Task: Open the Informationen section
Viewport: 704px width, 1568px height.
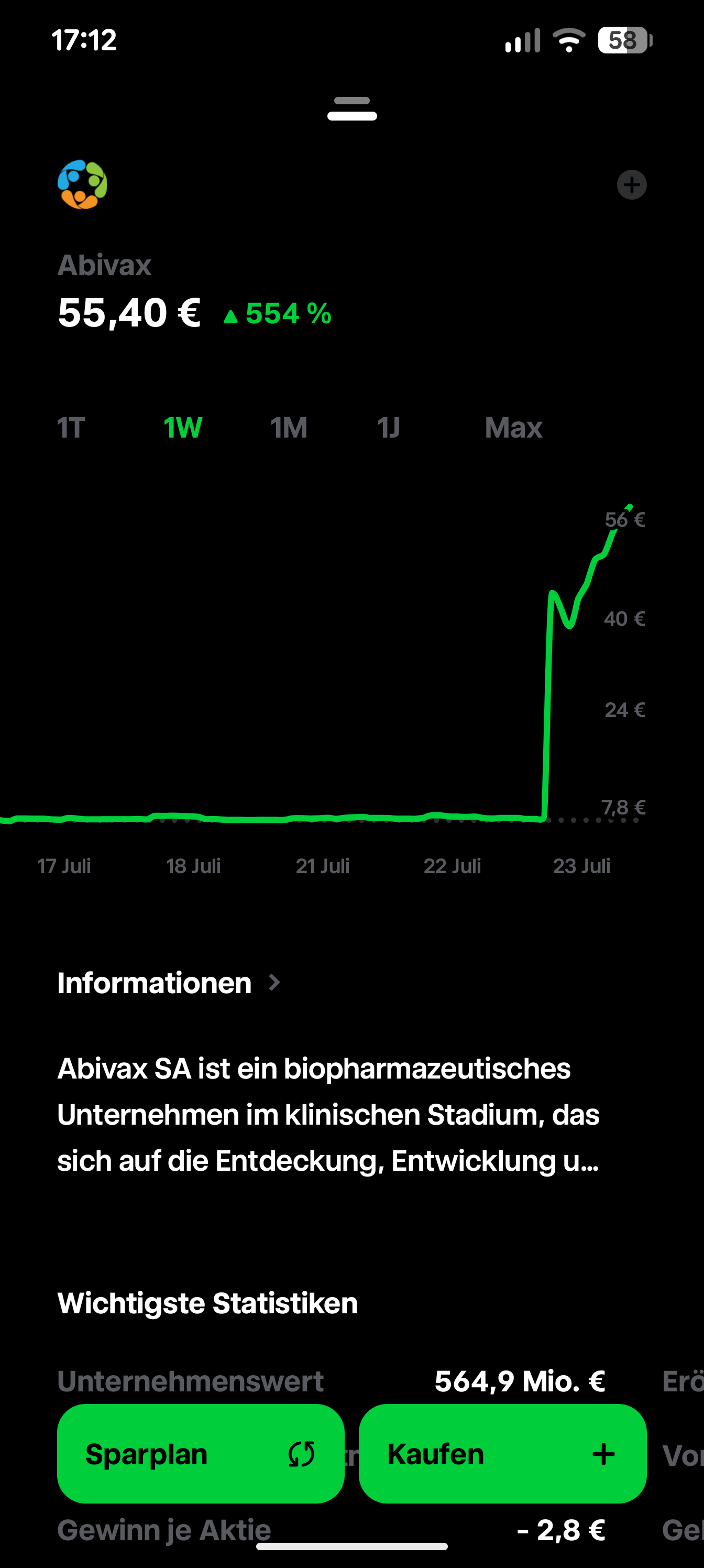Action: 169,983
